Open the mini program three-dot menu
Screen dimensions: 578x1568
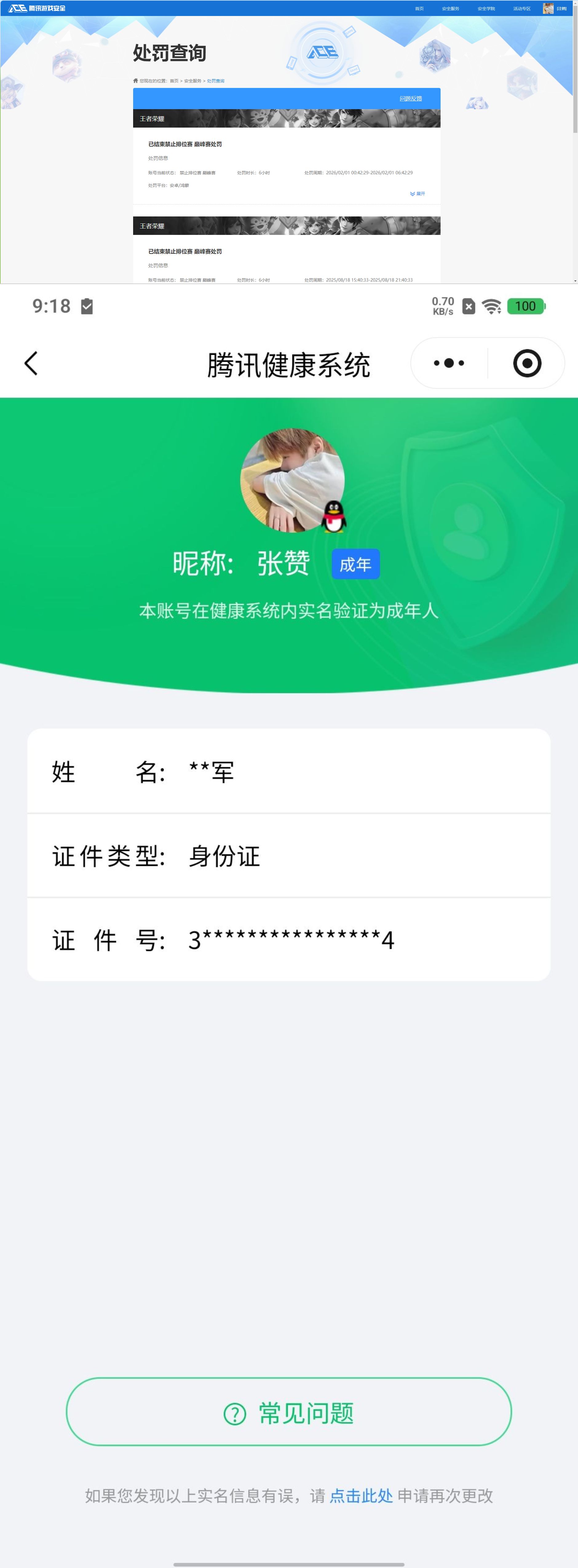pos(449,363)
